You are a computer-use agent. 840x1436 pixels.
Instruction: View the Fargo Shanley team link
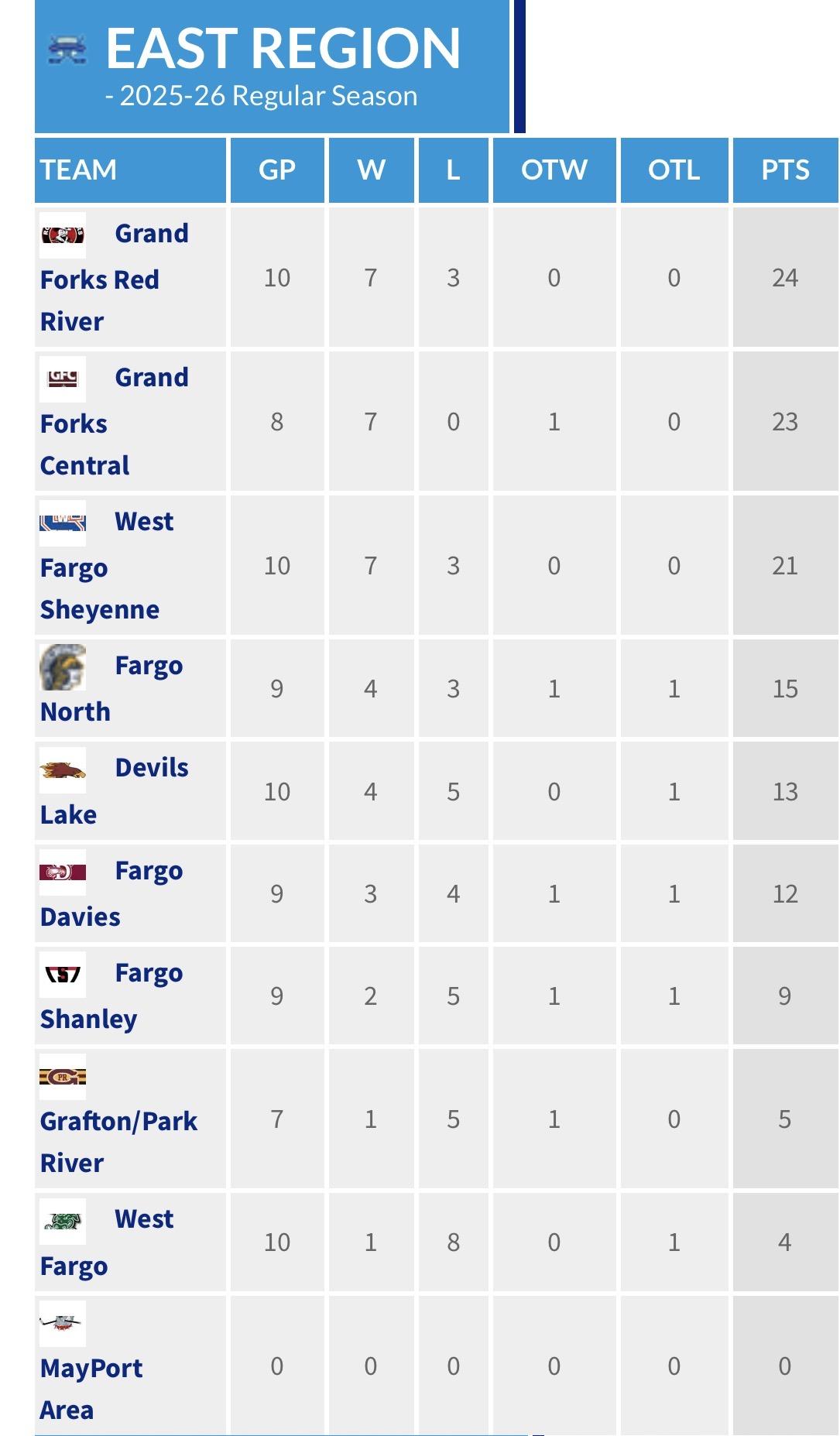coord(88,1018)
